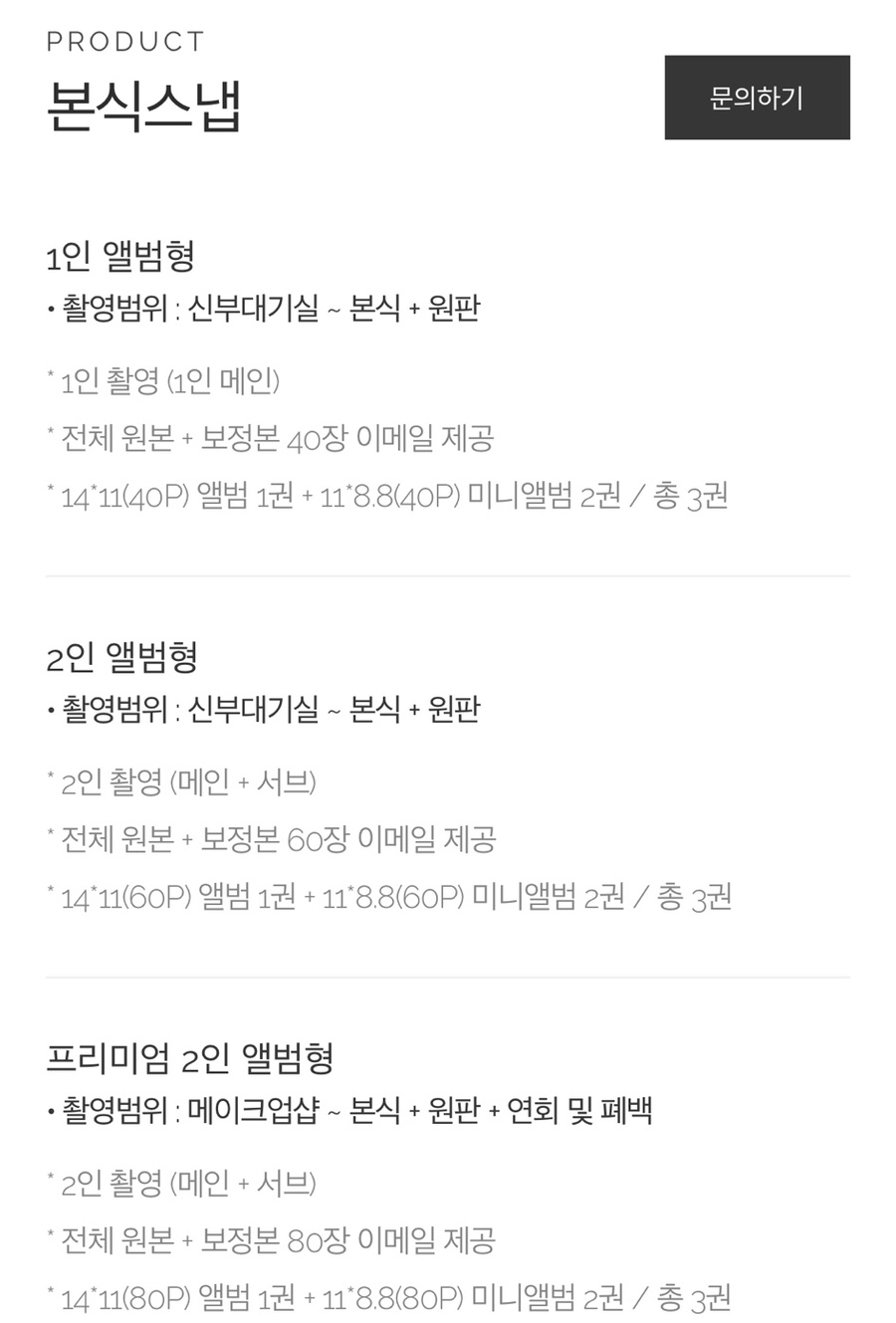Select the 14*11(40P) 앨범 detail line

(x=388, y=497)
